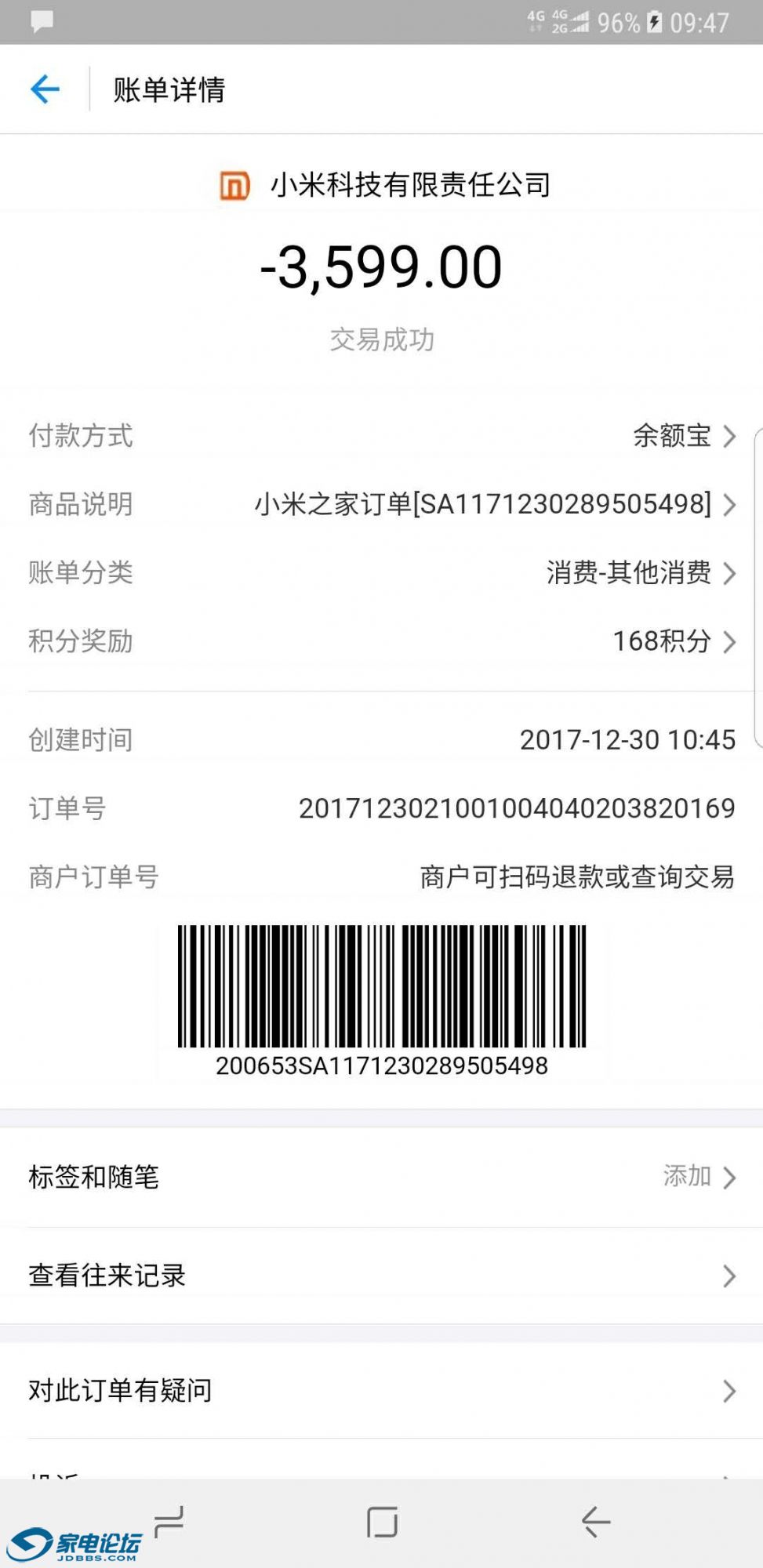Change the 账单分类 category
Screen dimensions: 763x1568
tap(639, 573)
